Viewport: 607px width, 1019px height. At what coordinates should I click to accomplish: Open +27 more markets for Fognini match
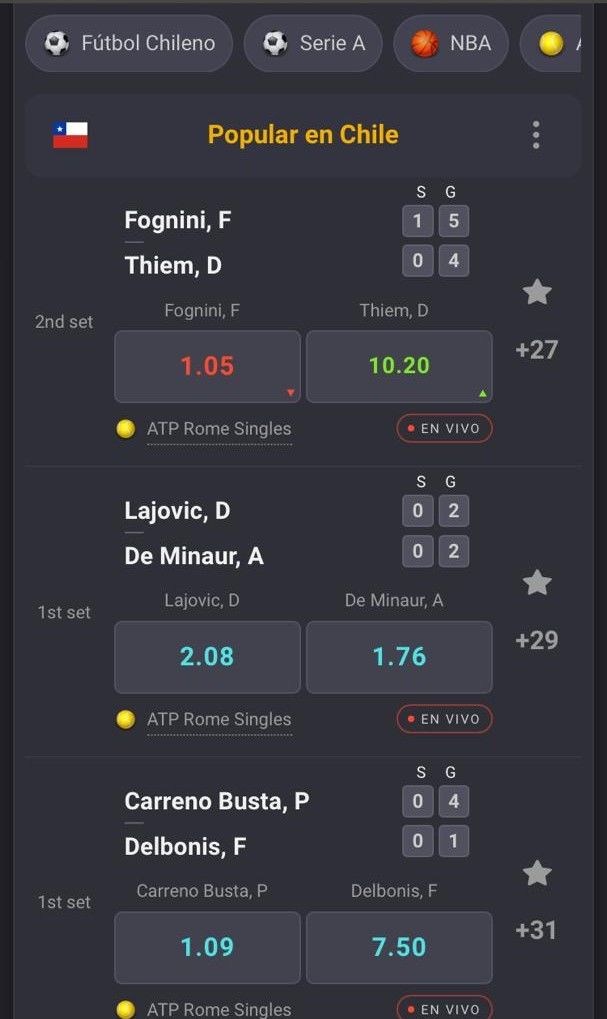536,350
